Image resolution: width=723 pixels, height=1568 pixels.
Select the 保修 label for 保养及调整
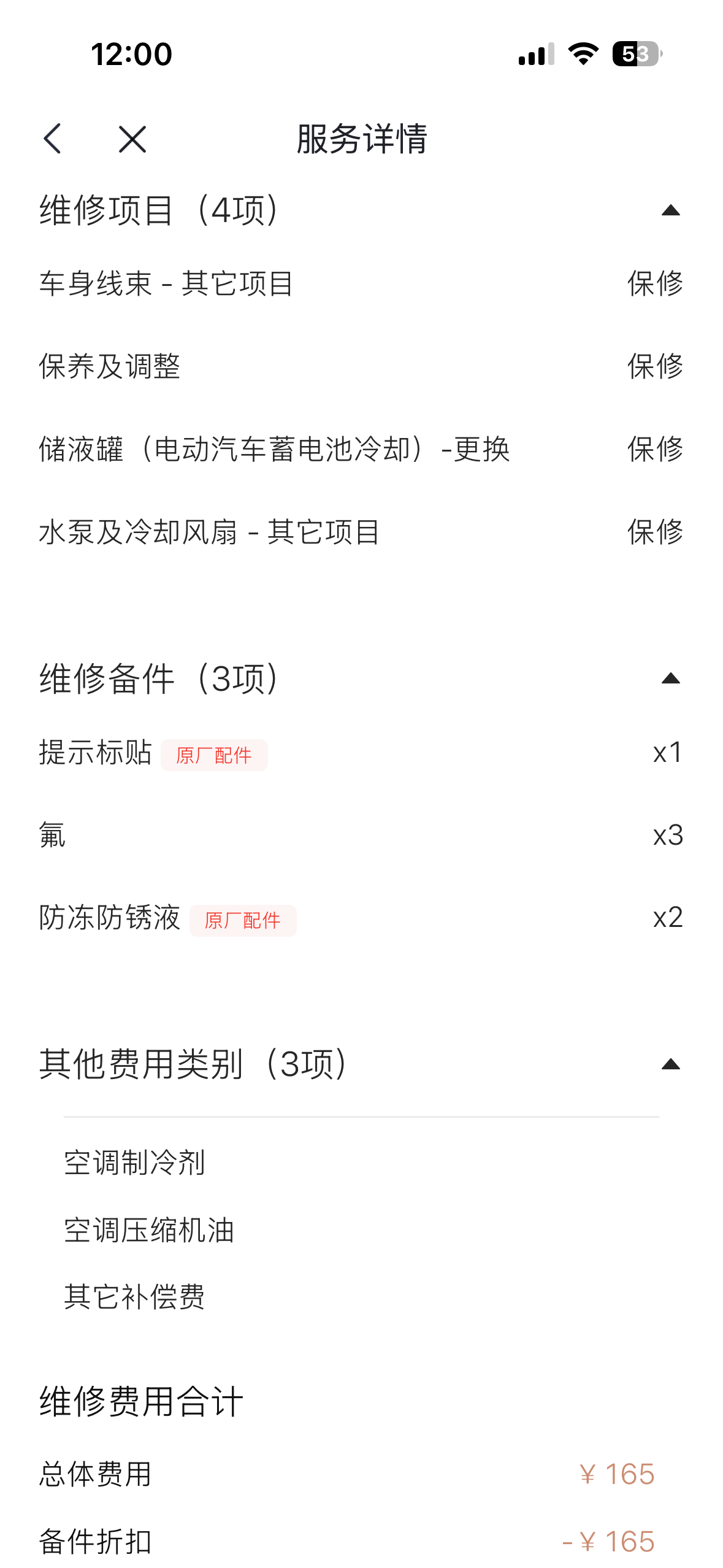(654, 366)
